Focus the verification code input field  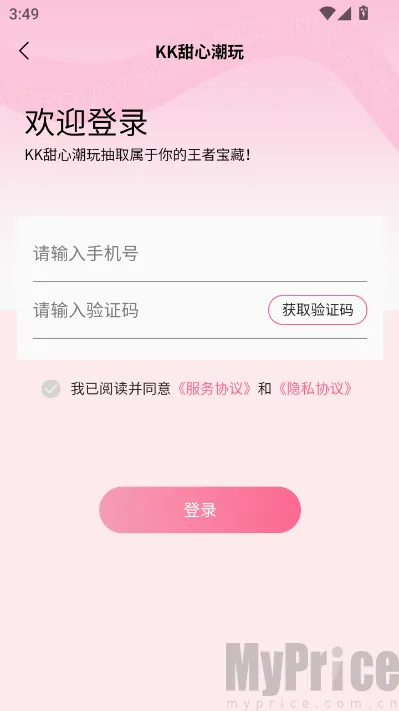147,311
